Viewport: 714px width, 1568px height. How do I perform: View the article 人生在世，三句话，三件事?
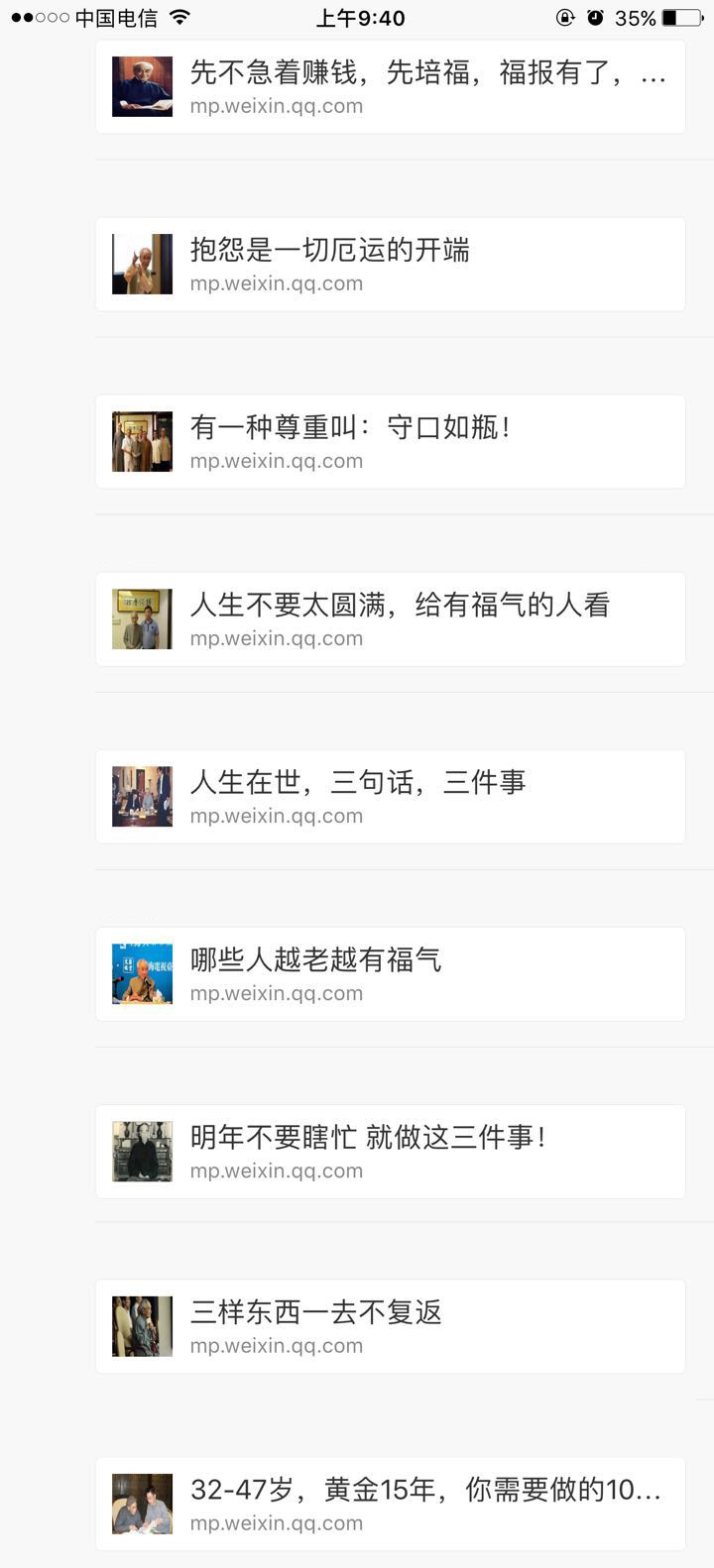(x=390, y=797)
